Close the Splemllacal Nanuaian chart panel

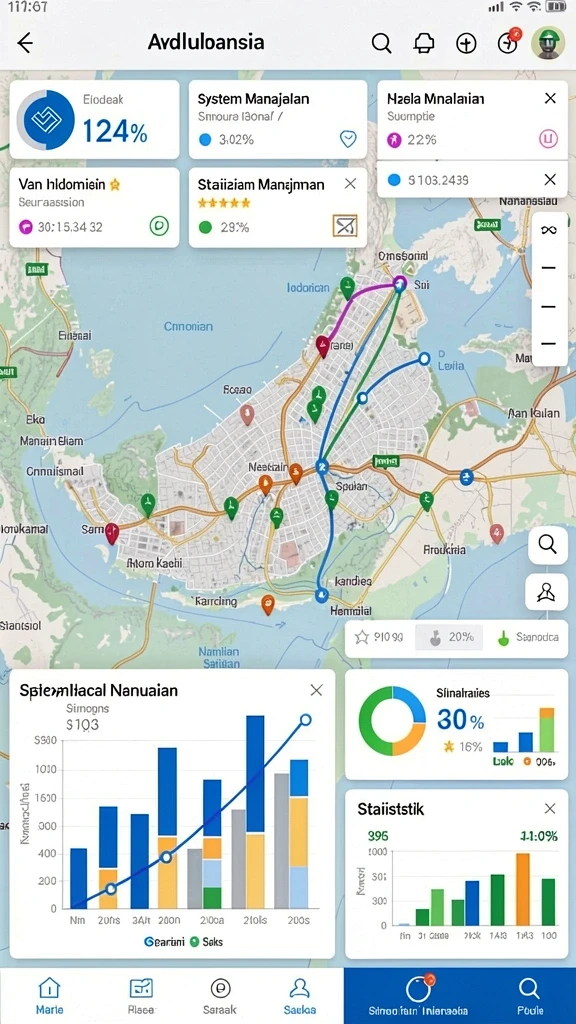(x=317, y=690)
